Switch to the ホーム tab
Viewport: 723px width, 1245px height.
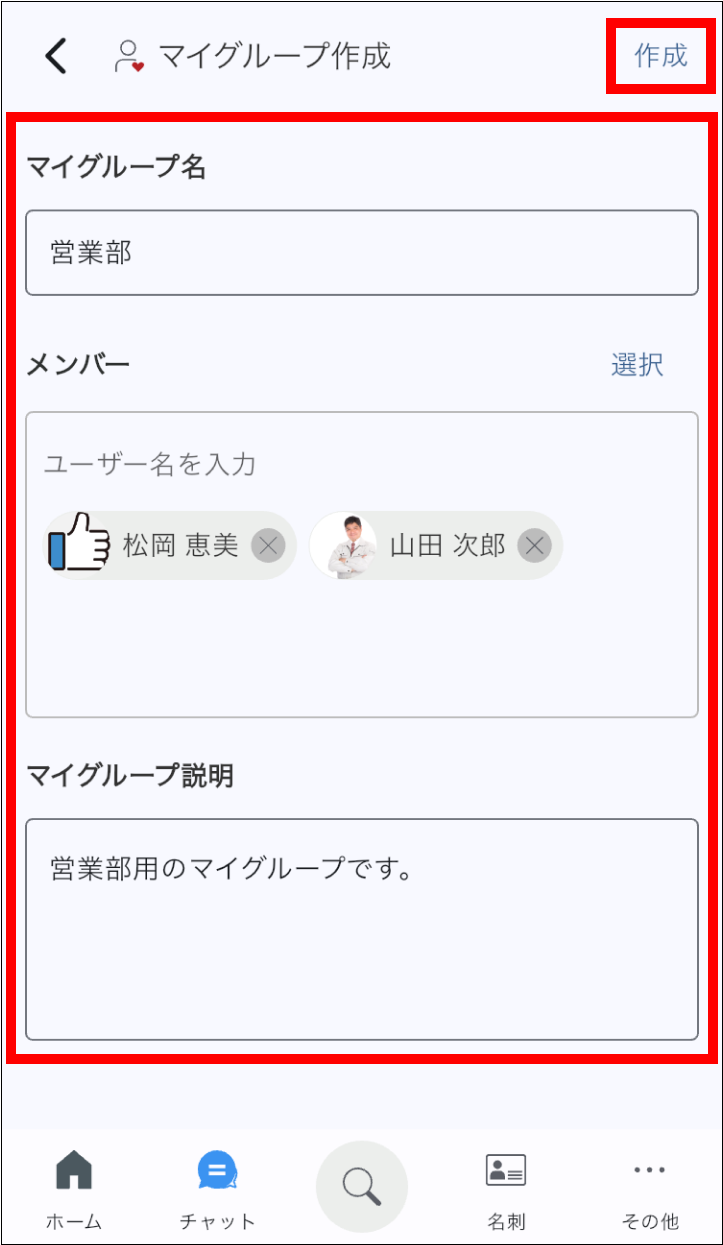(73, 1190)
